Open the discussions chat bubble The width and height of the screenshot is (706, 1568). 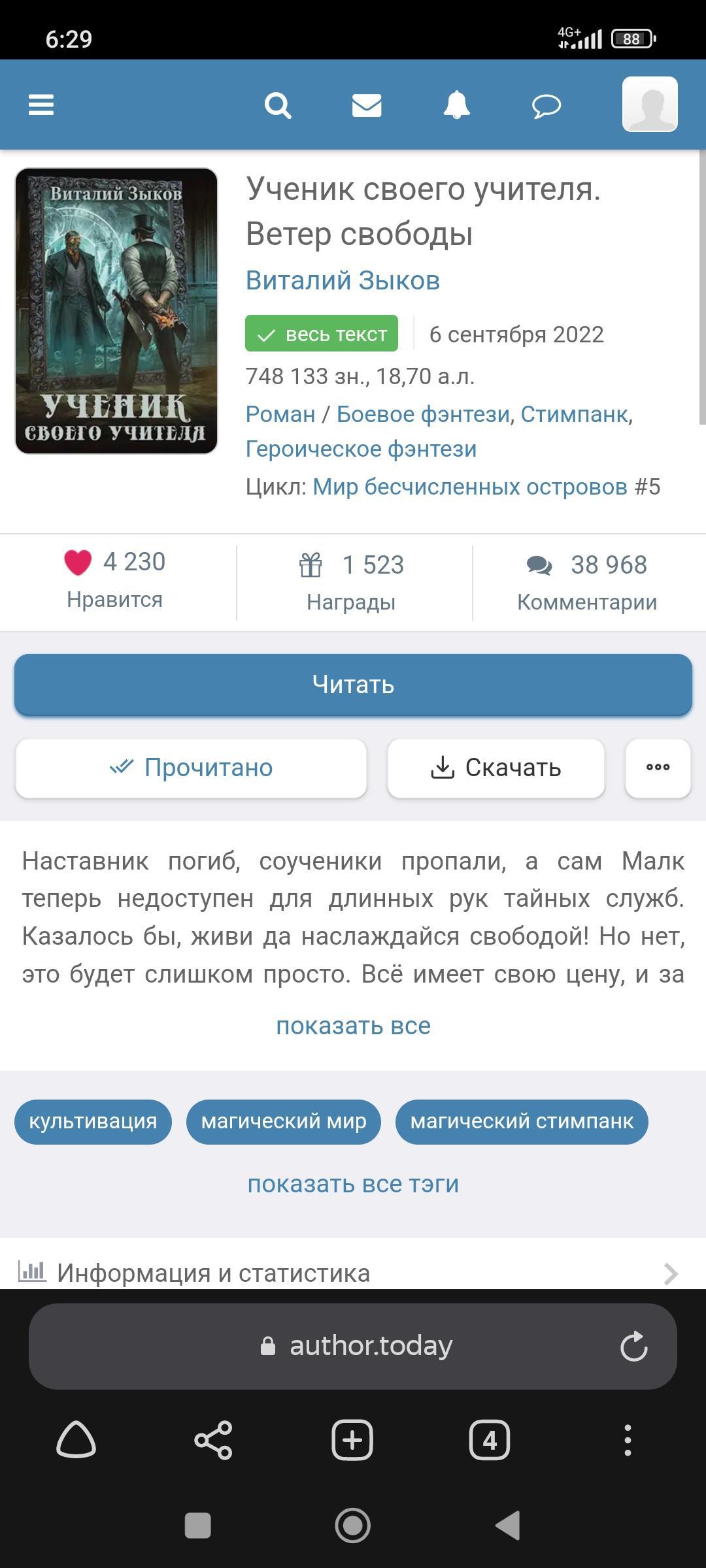(x=546, y=105)
